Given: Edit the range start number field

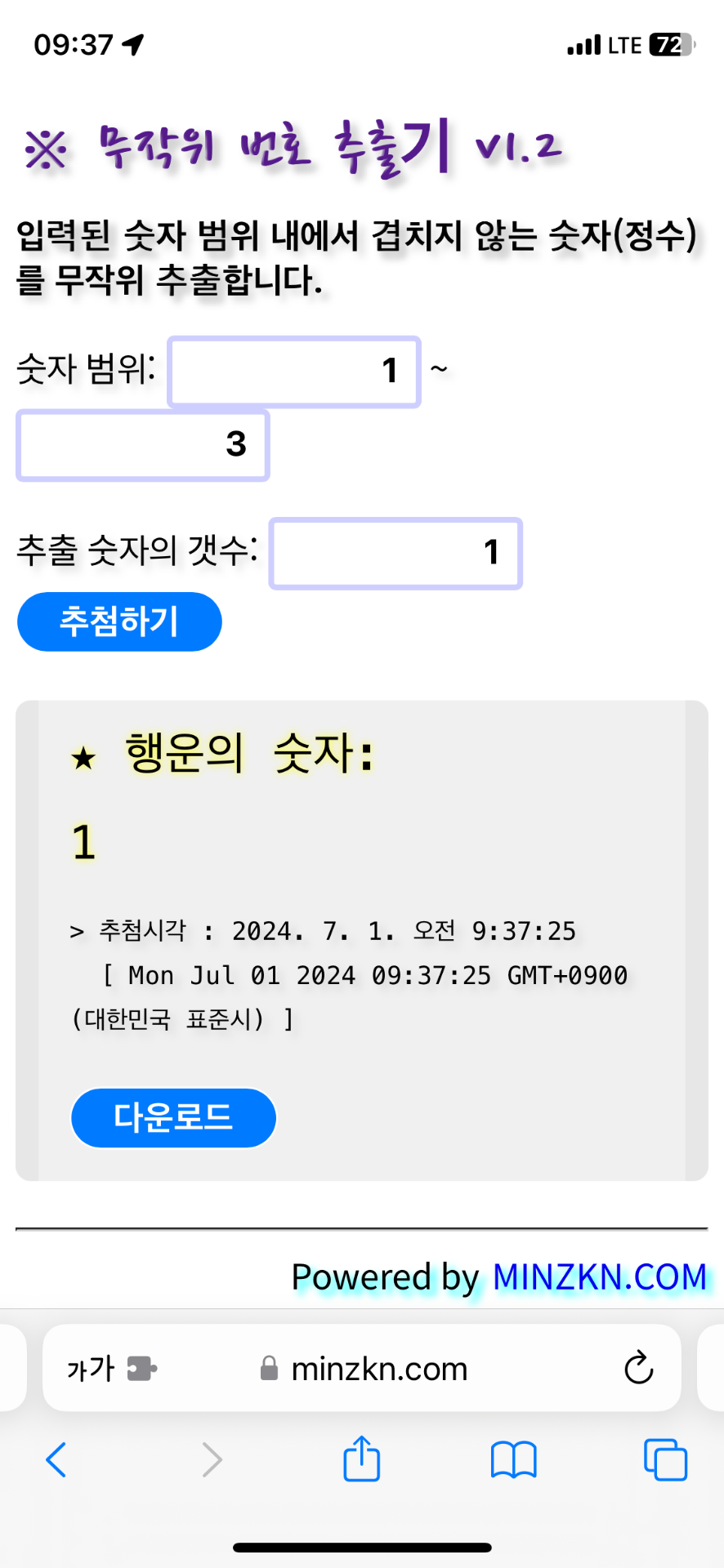Looking at the screenshot, I should click(294, 372).
